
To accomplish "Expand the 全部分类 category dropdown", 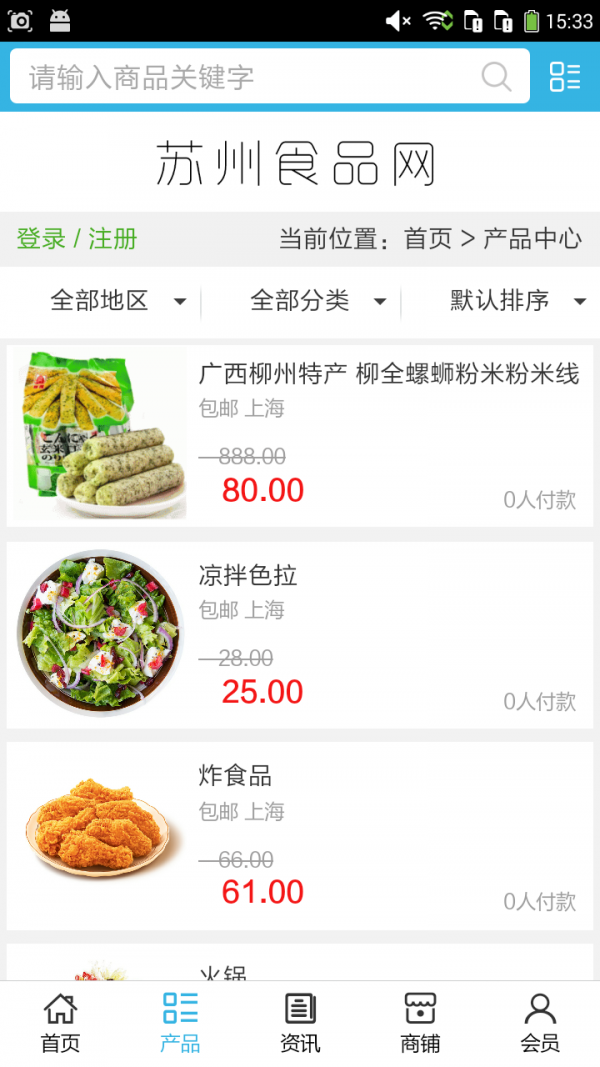I will (318, 300).
